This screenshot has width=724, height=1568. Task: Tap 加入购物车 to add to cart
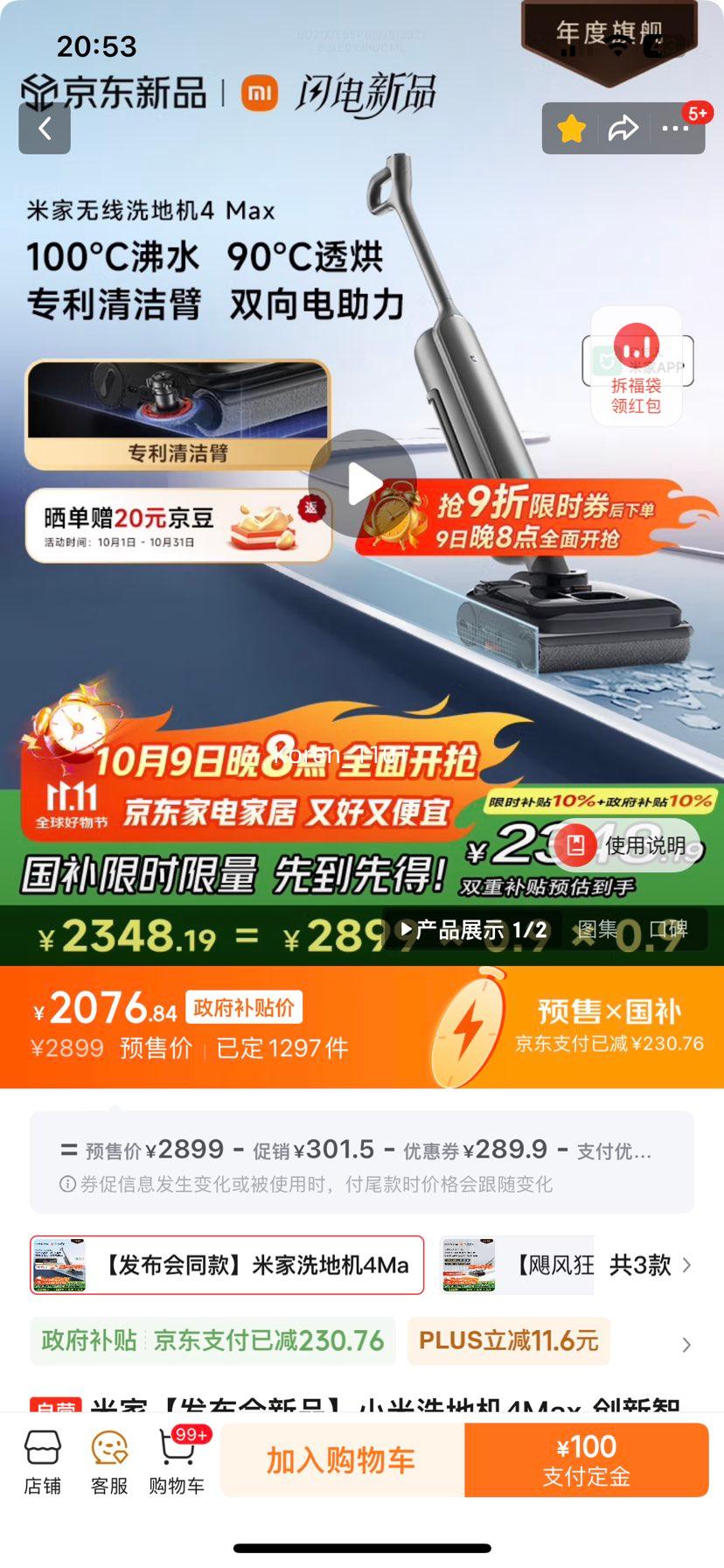pos(341,1460)
